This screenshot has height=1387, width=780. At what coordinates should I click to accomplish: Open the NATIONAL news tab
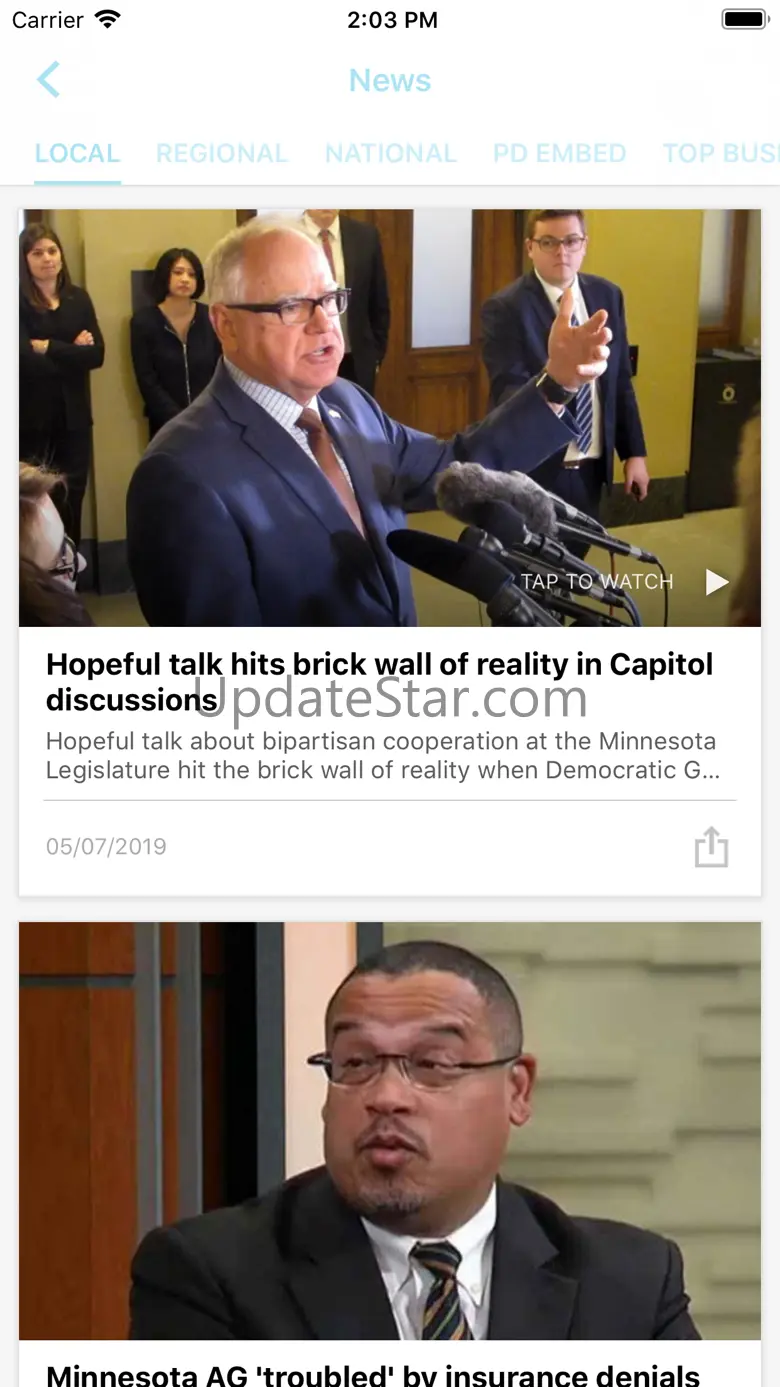[390, 153]
